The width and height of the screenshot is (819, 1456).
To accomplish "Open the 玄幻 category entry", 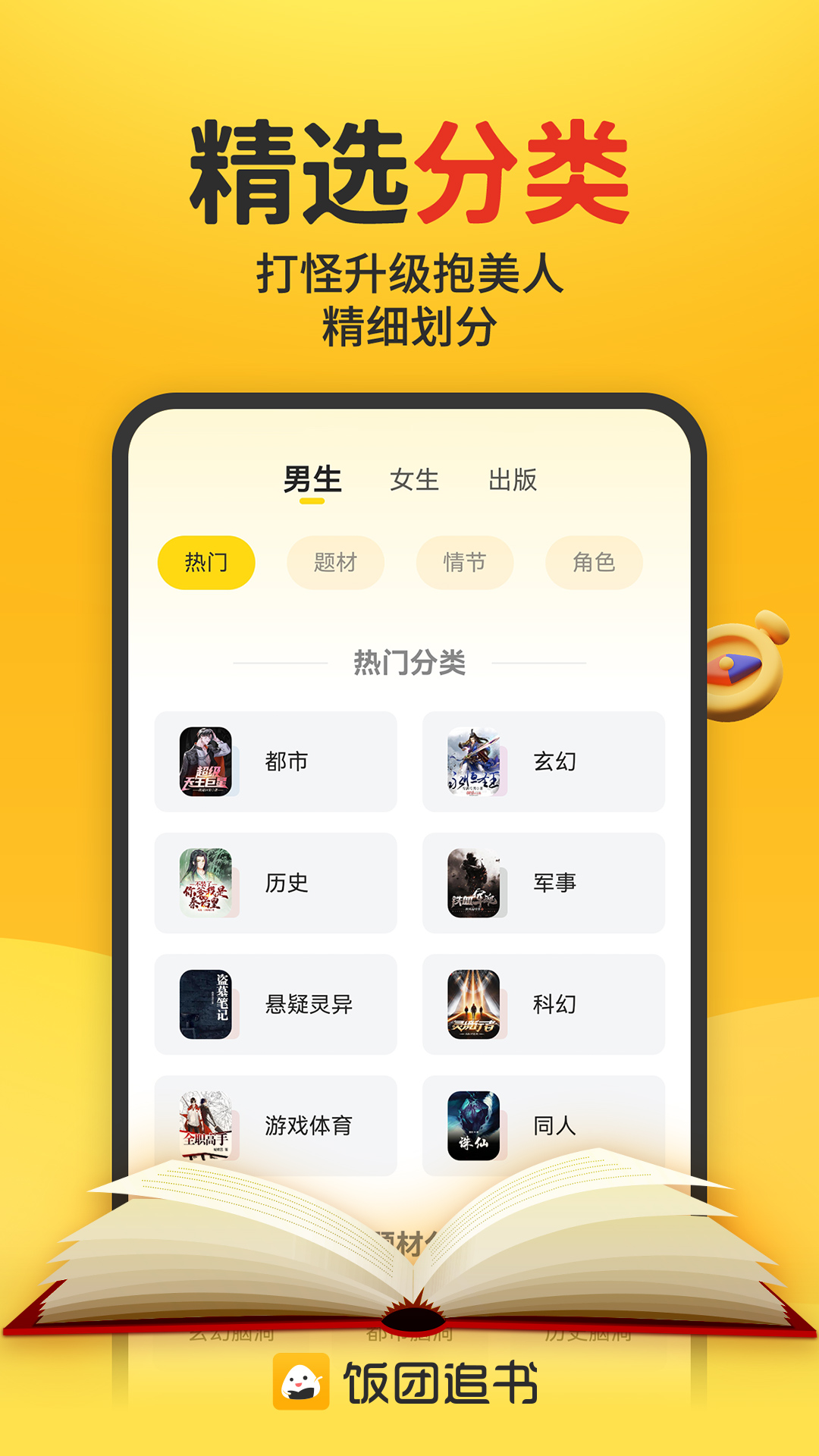I will 553,762.
